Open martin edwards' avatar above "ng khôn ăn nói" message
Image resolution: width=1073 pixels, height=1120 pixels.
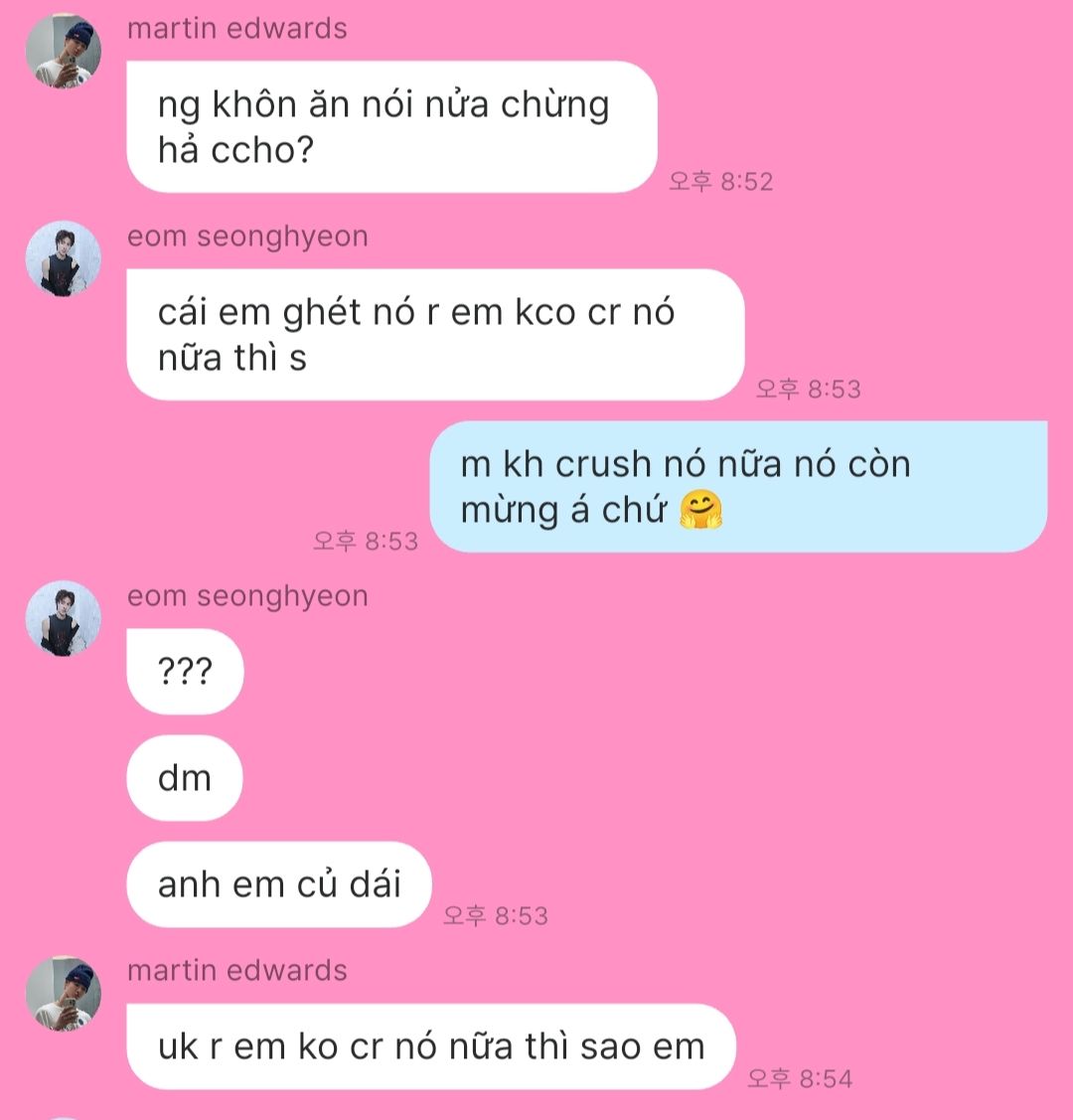pos(64,52)
